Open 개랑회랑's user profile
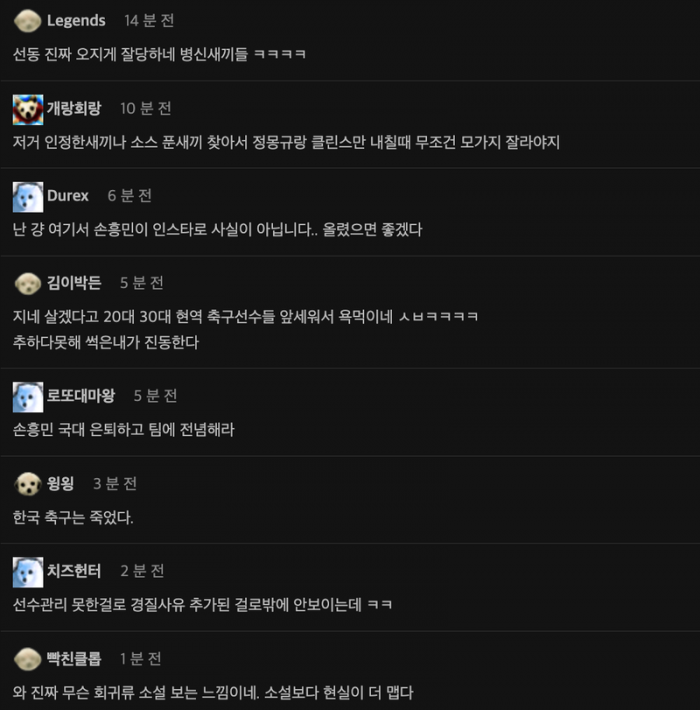 pyautogui.click(x=73, y=108)
